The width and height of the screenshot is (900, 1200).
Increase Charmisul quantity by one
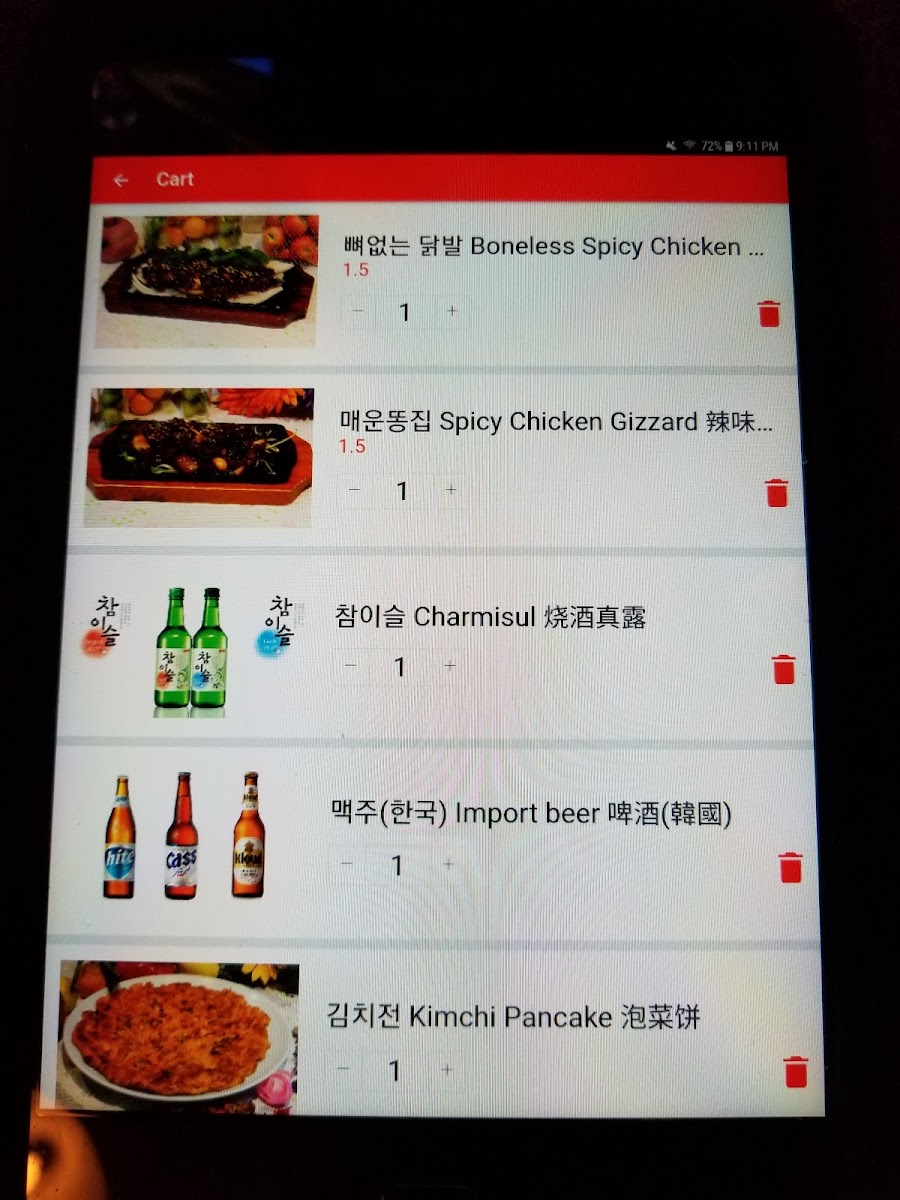coord(450,666)
